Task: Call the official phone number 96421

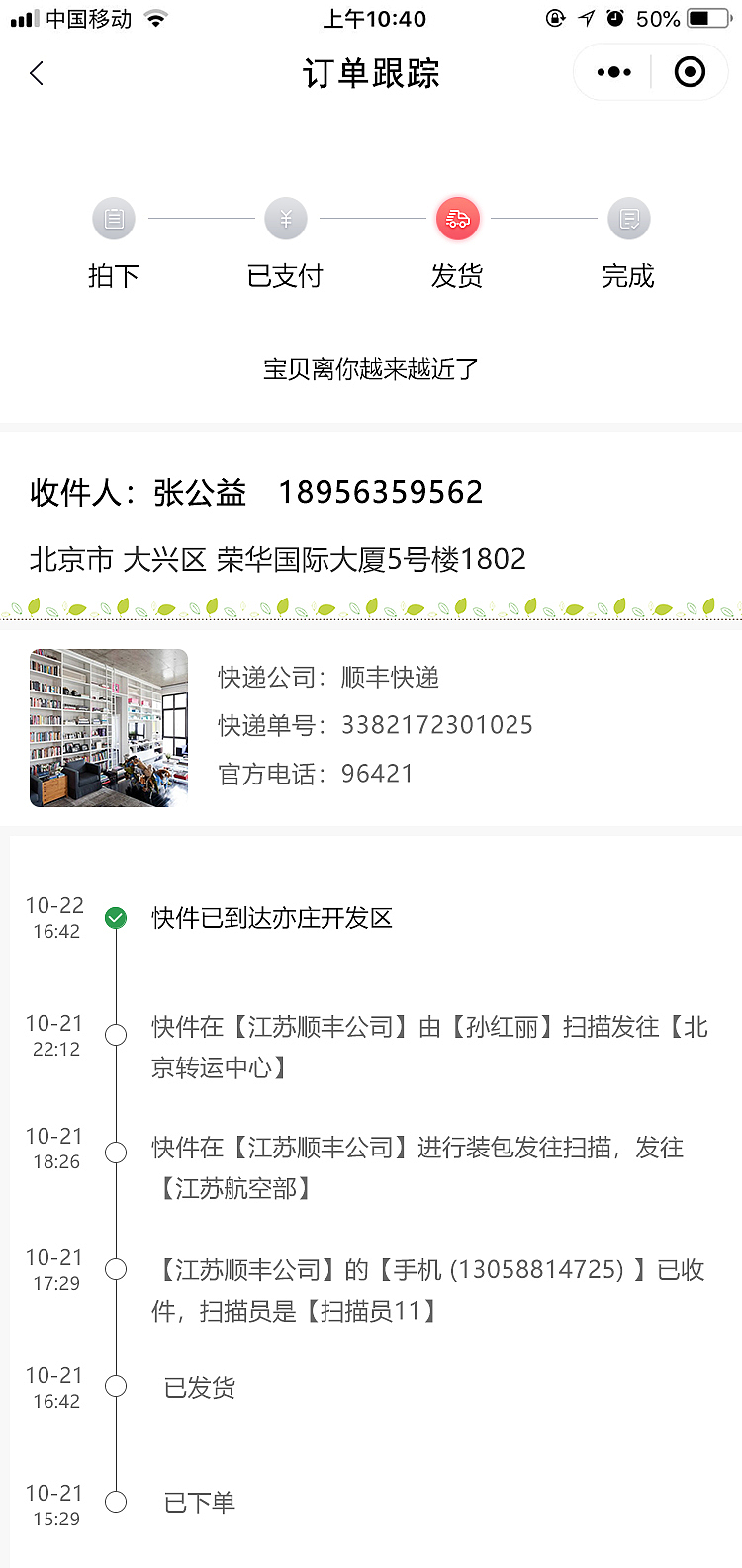Action: click(379, 773)
